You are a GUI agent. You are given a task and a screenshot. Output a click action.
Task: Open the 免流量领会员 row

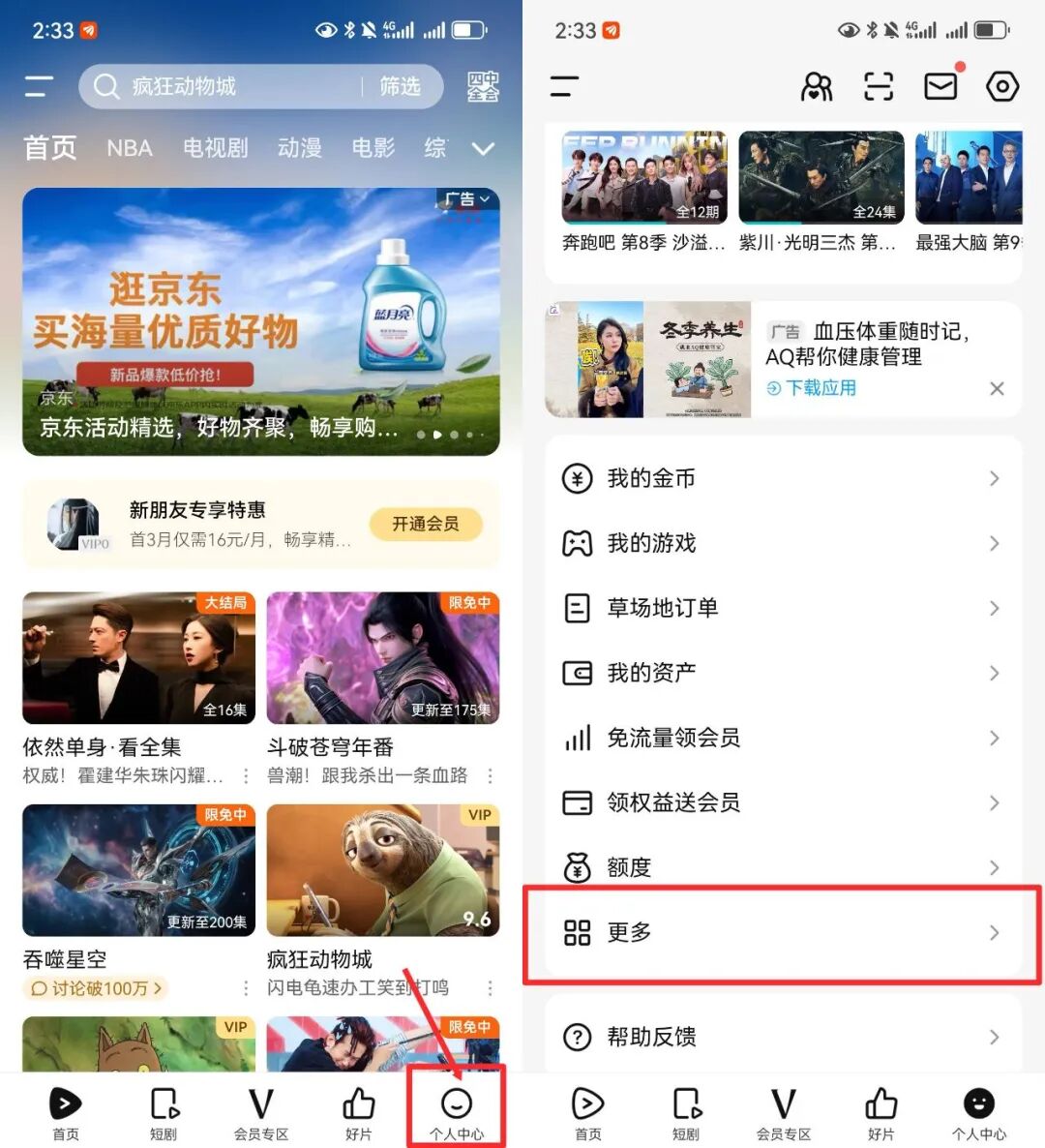tap(782, 738)
